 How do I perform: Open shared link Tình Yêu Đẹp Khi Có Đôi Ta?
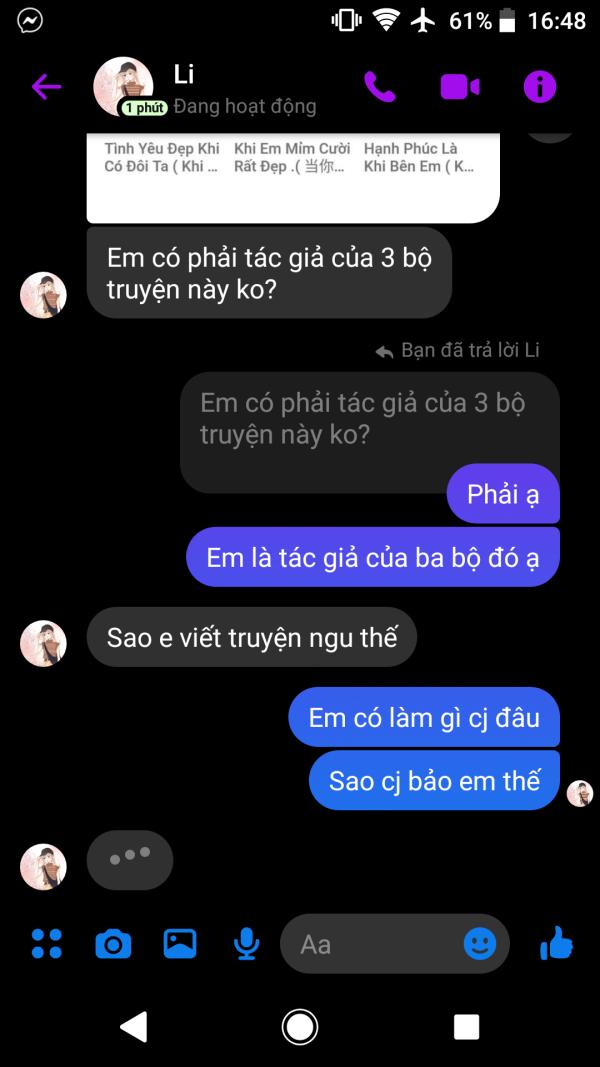click(x=161, y=157)
